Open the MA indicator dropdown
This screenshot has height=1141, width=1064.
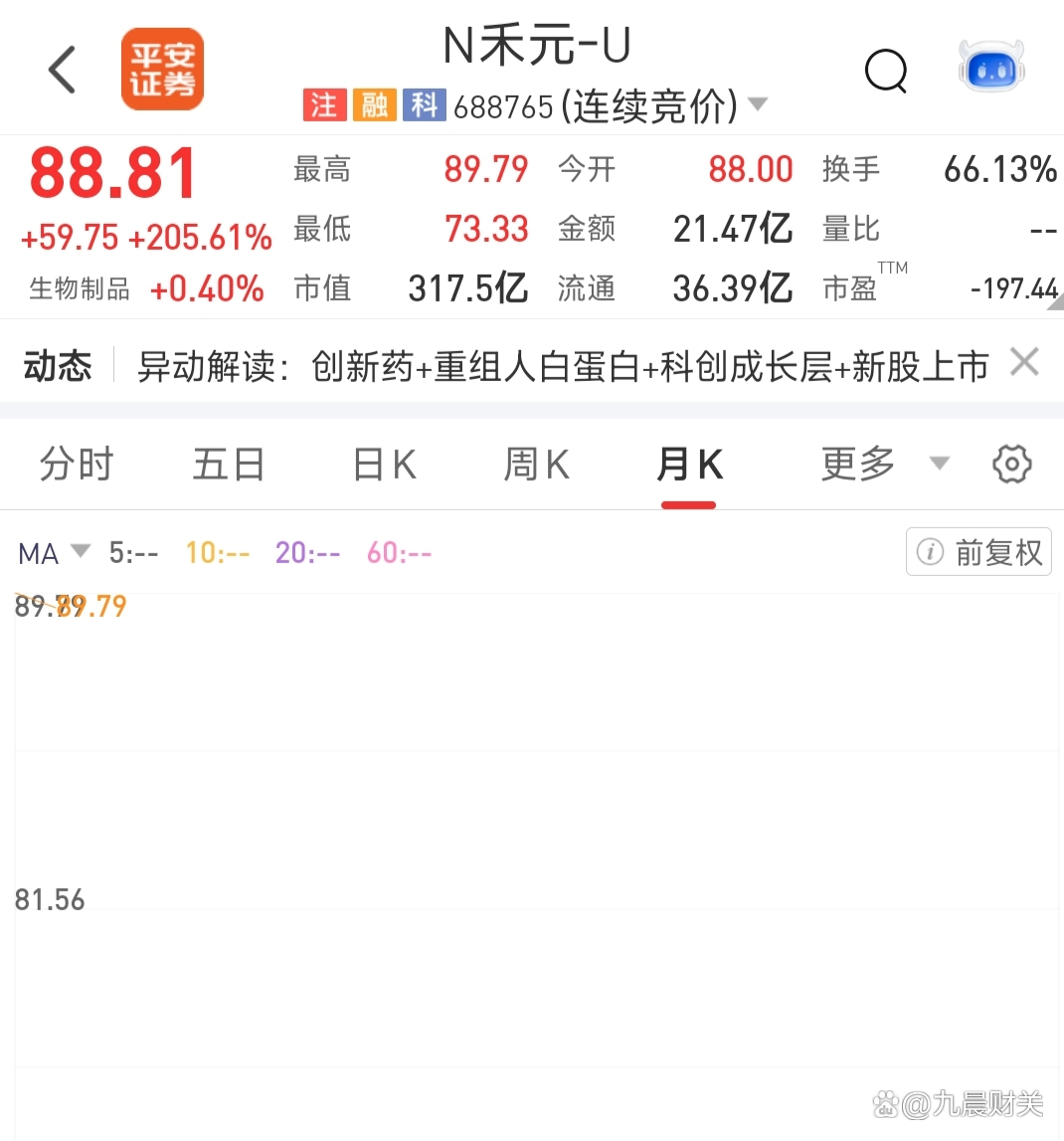pos(54,552)
